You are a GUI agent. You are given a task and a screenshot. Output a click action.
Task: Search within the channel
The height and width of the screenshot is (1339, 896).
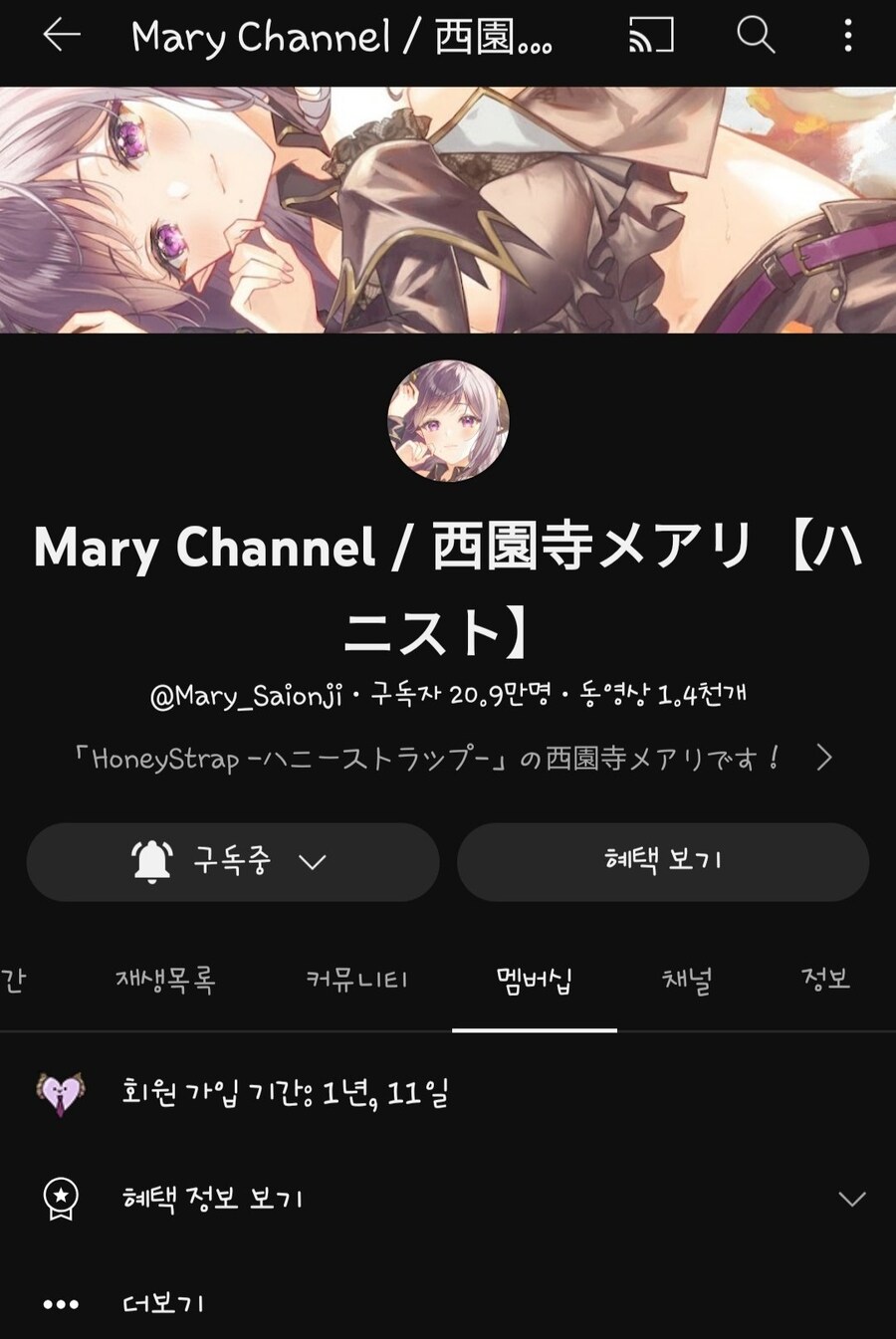(x=756, y=36)
